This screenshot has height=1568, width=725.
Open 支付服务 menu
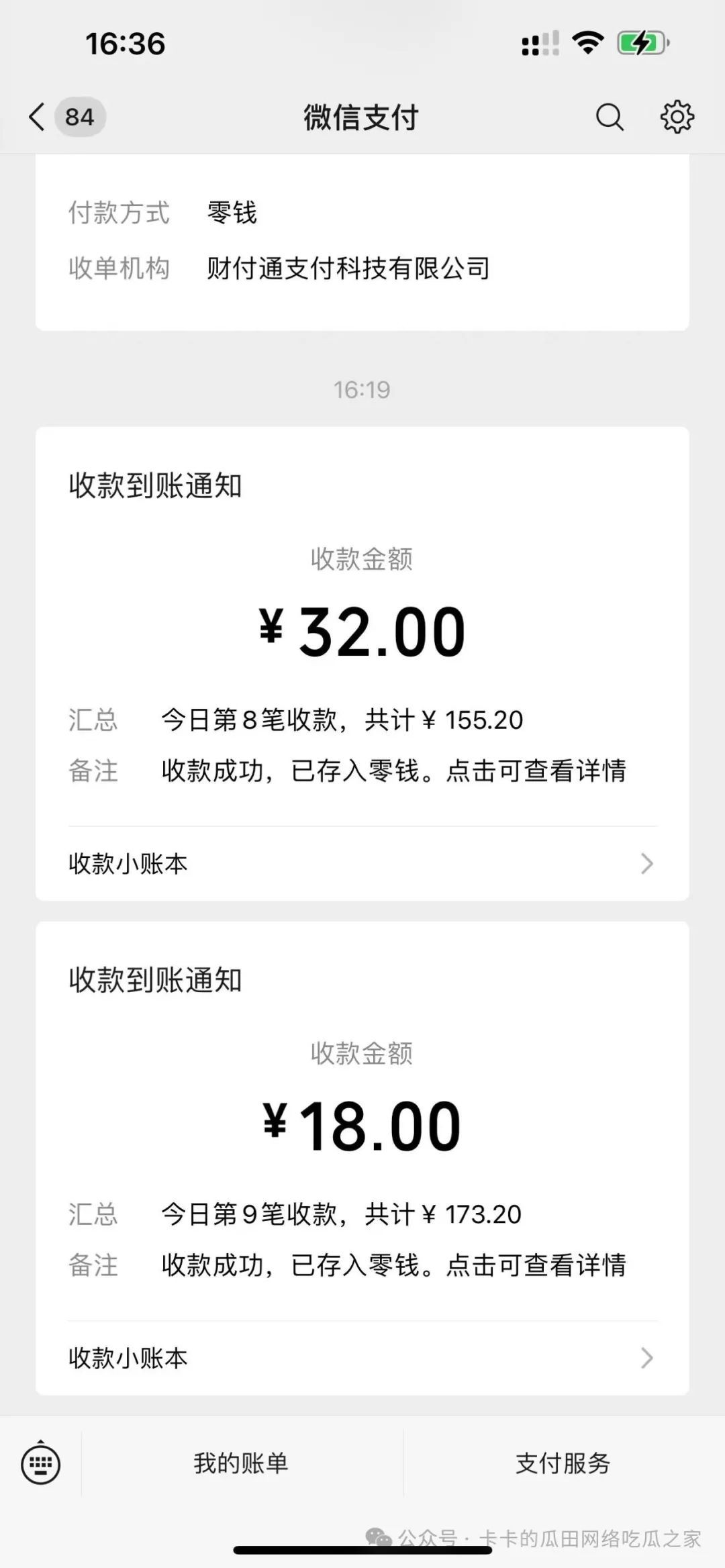tap(563, 1463)
